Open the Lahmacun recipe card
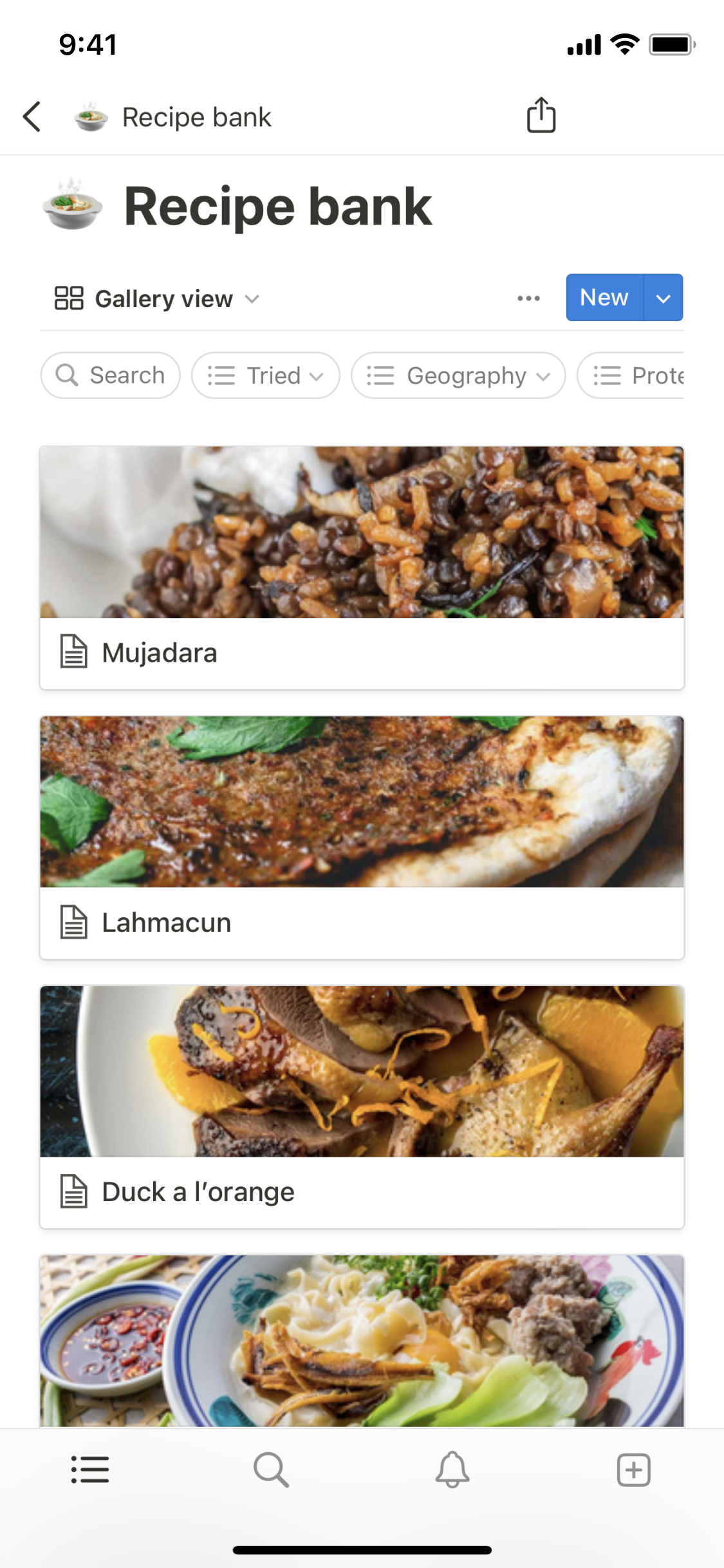This screenshot has height=1568, width=724. tap(362, 837)
